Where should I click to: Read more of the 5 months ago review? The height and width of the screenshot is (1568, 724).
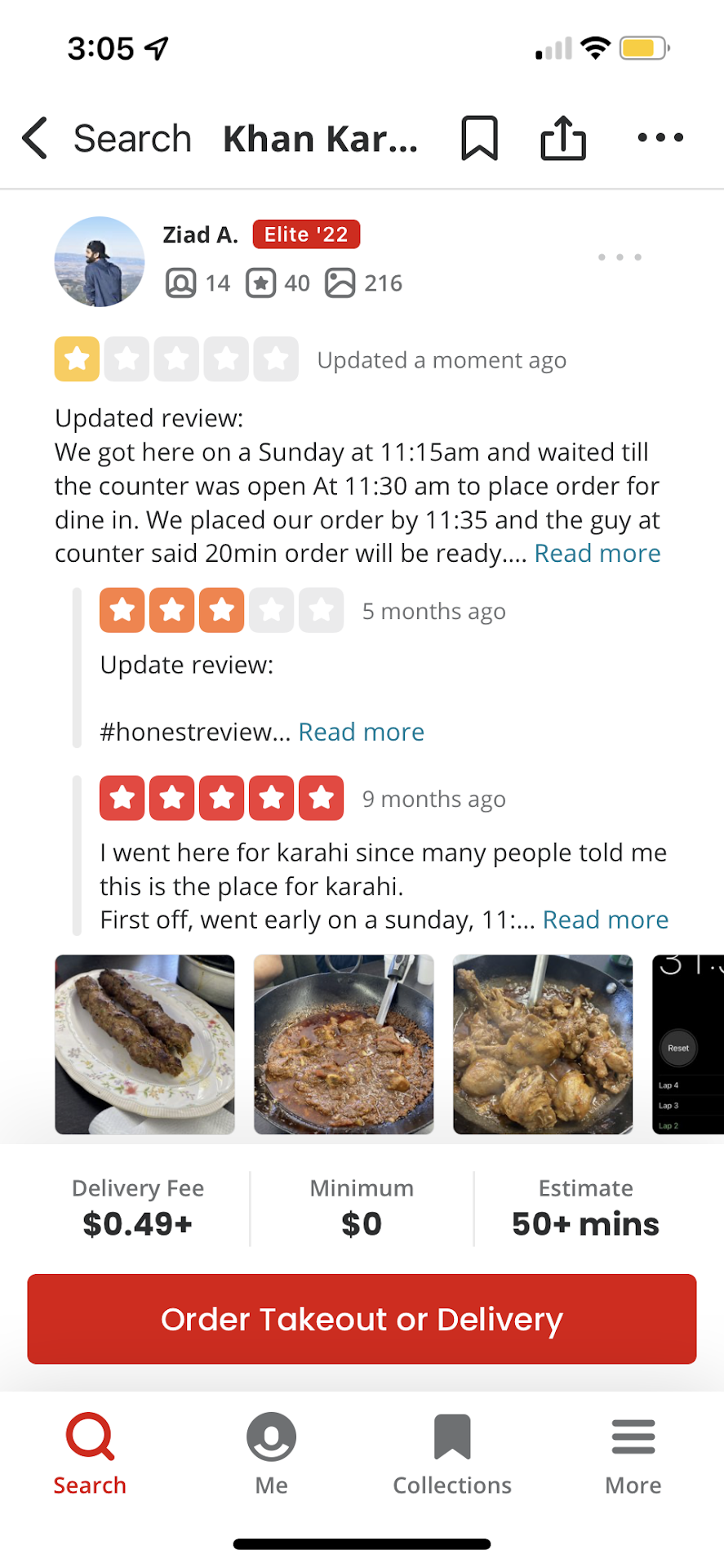coord(361,732)
